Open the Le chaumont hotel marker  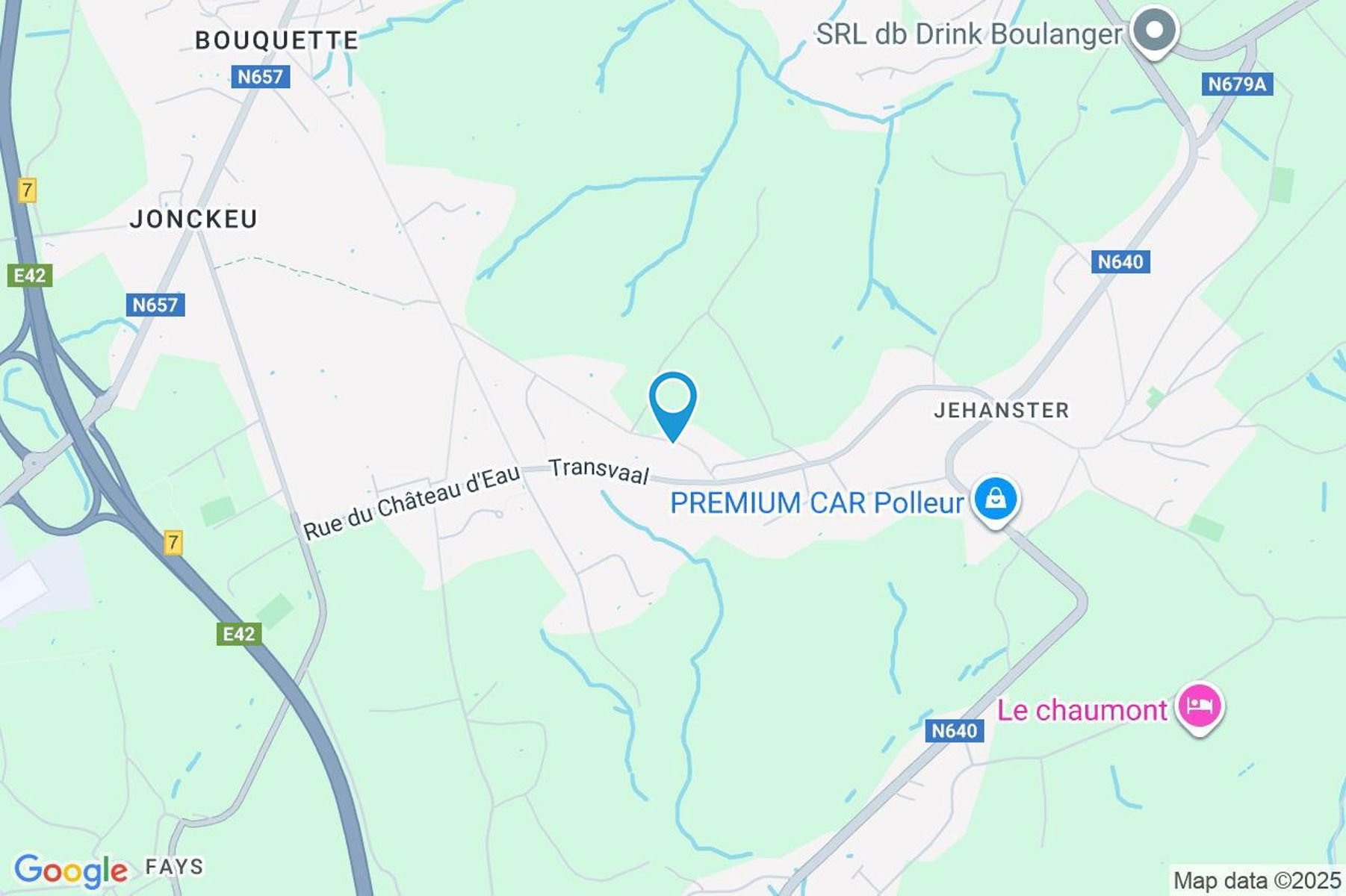click(1198, 706)
